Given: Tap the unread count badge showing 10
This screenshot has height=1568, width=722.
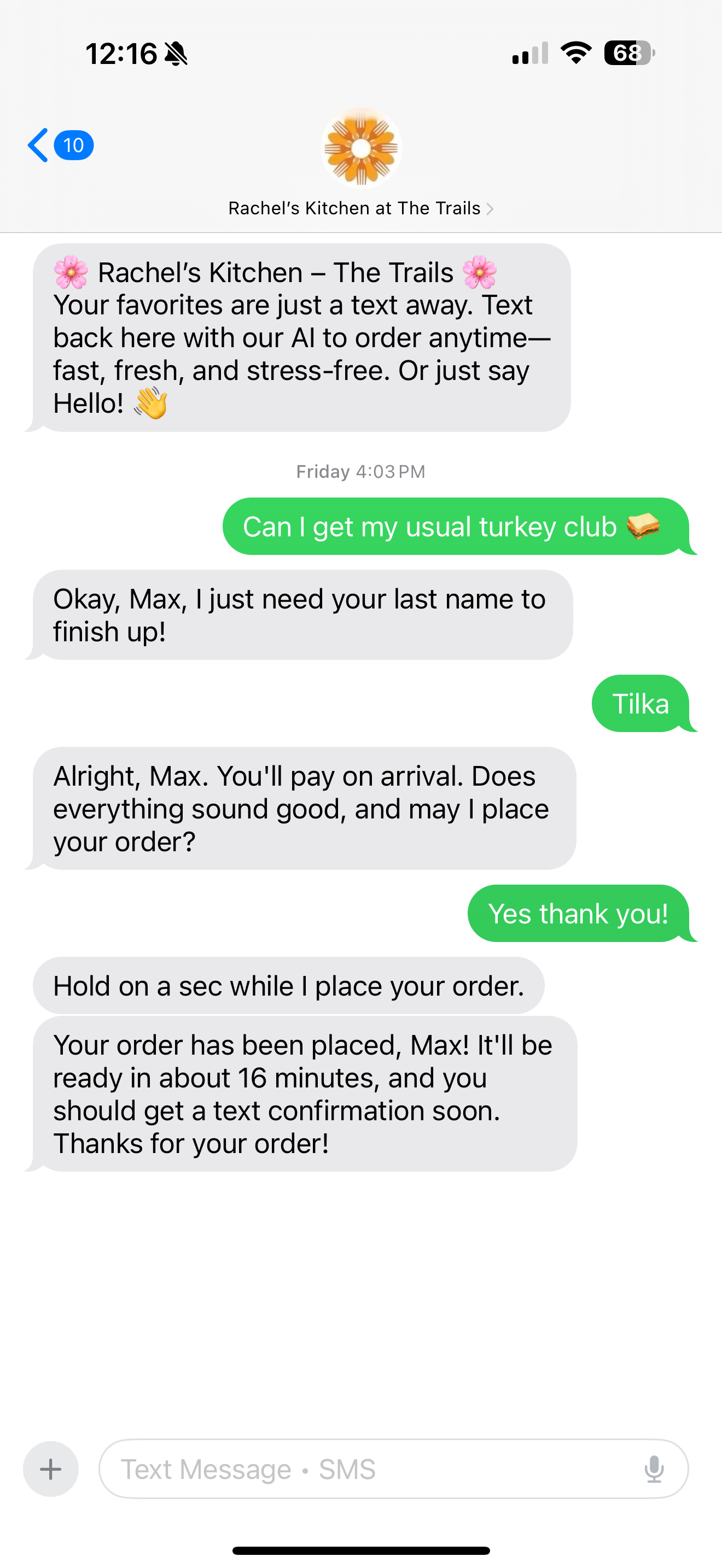Looking at the screenshot, I should click(72, 145).
